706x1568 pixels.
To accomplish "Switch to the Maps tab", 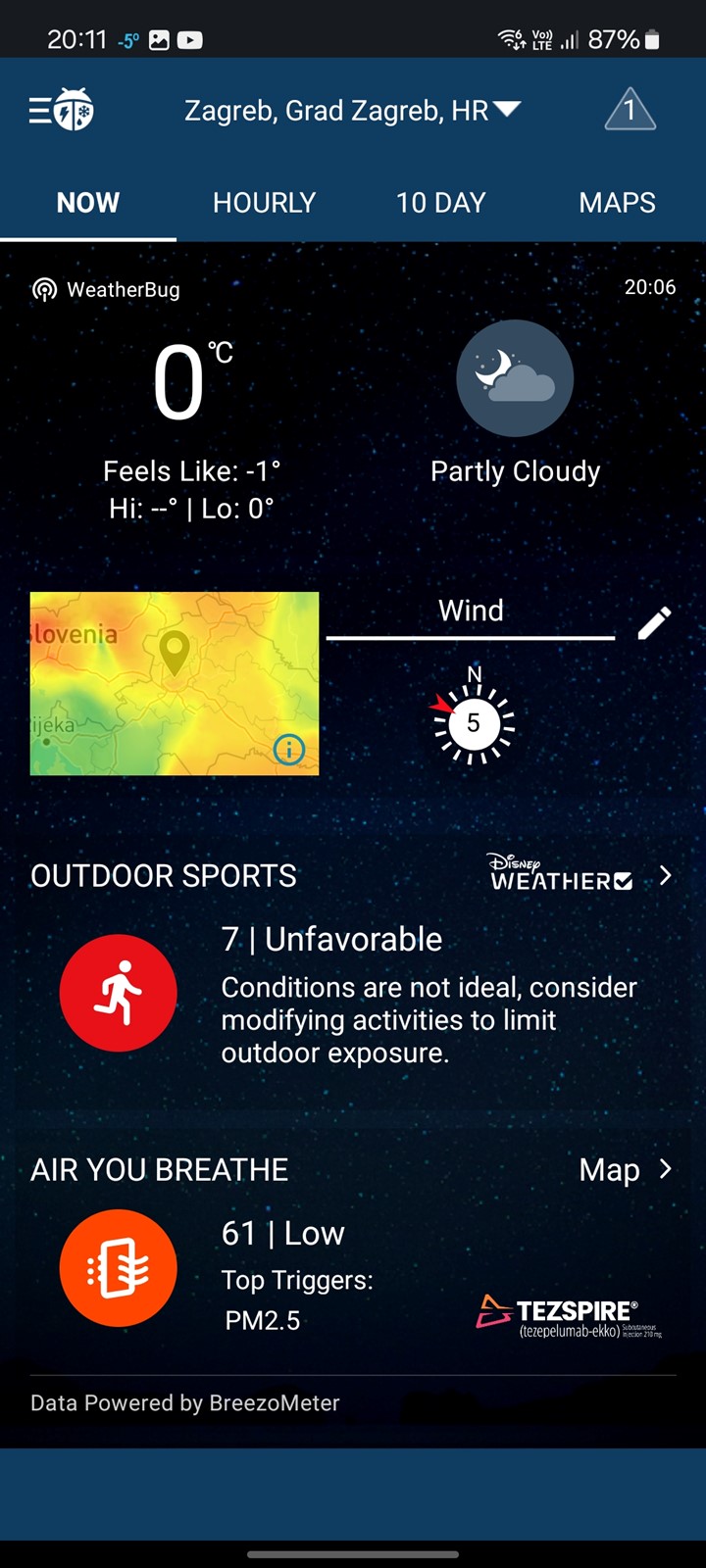I will [x=617, y=203].
